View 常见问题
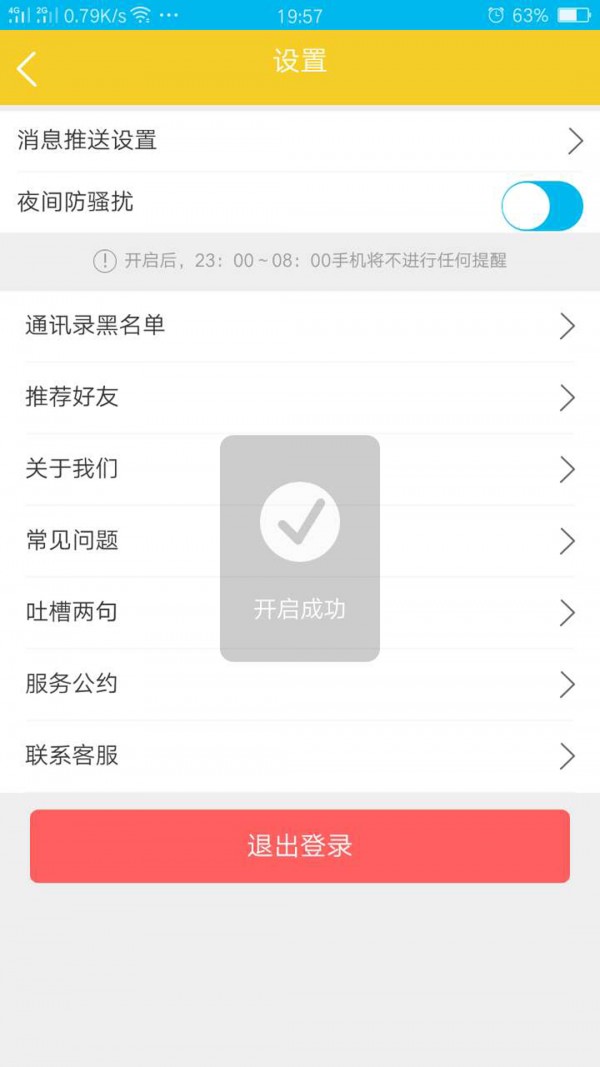Image resolution: width=600 pixels, height=1067 pixels. (x=300, y=541)
